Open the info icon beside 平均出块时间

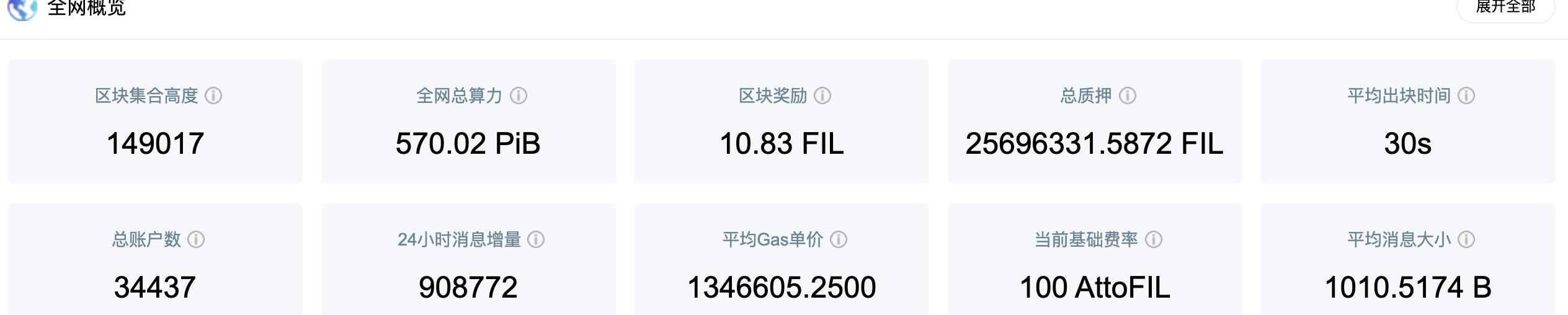(x=1466, y=95)
